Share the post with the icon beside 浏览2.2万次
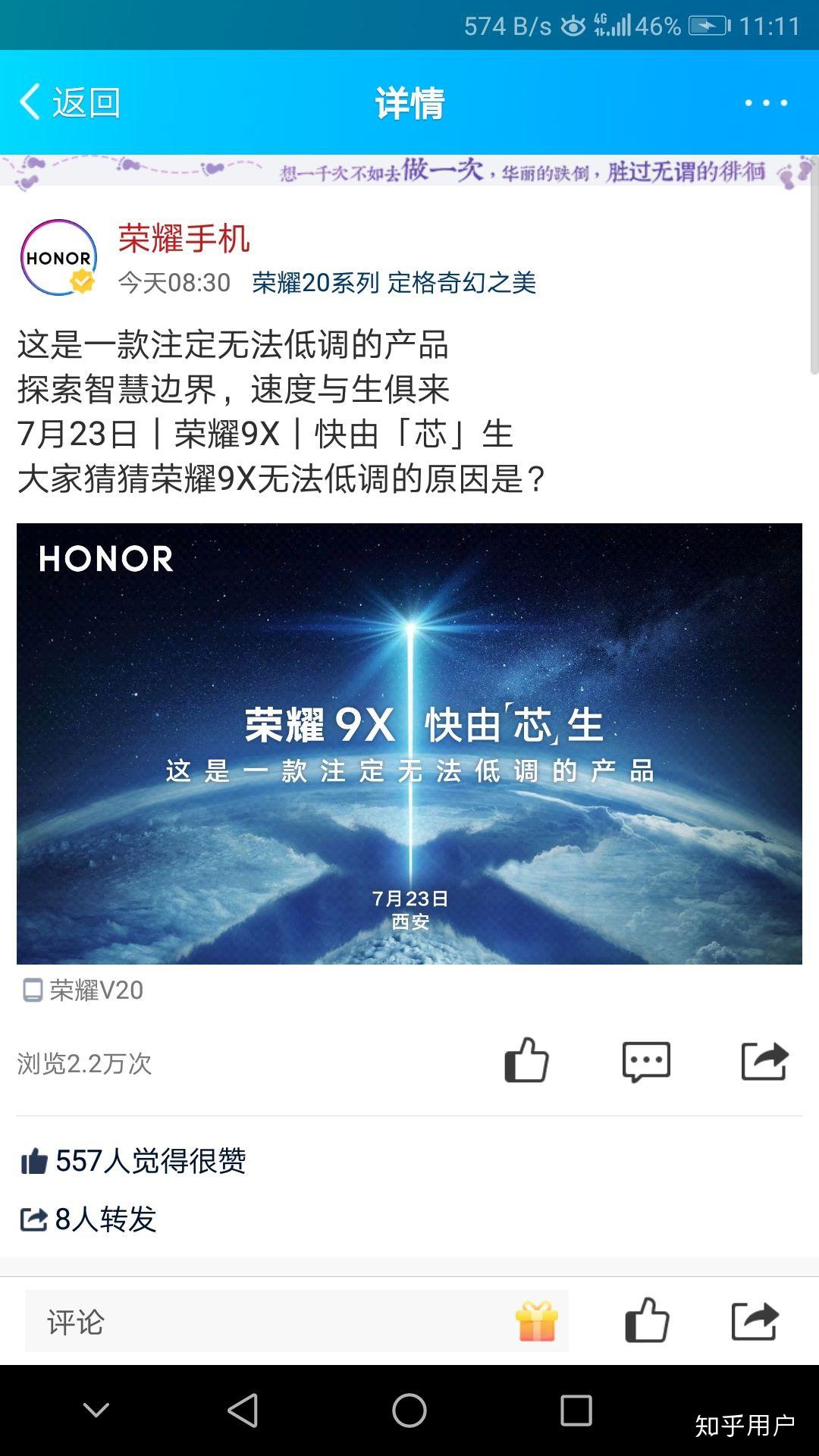This screenshot has width=819, height=1456. 764,1061
